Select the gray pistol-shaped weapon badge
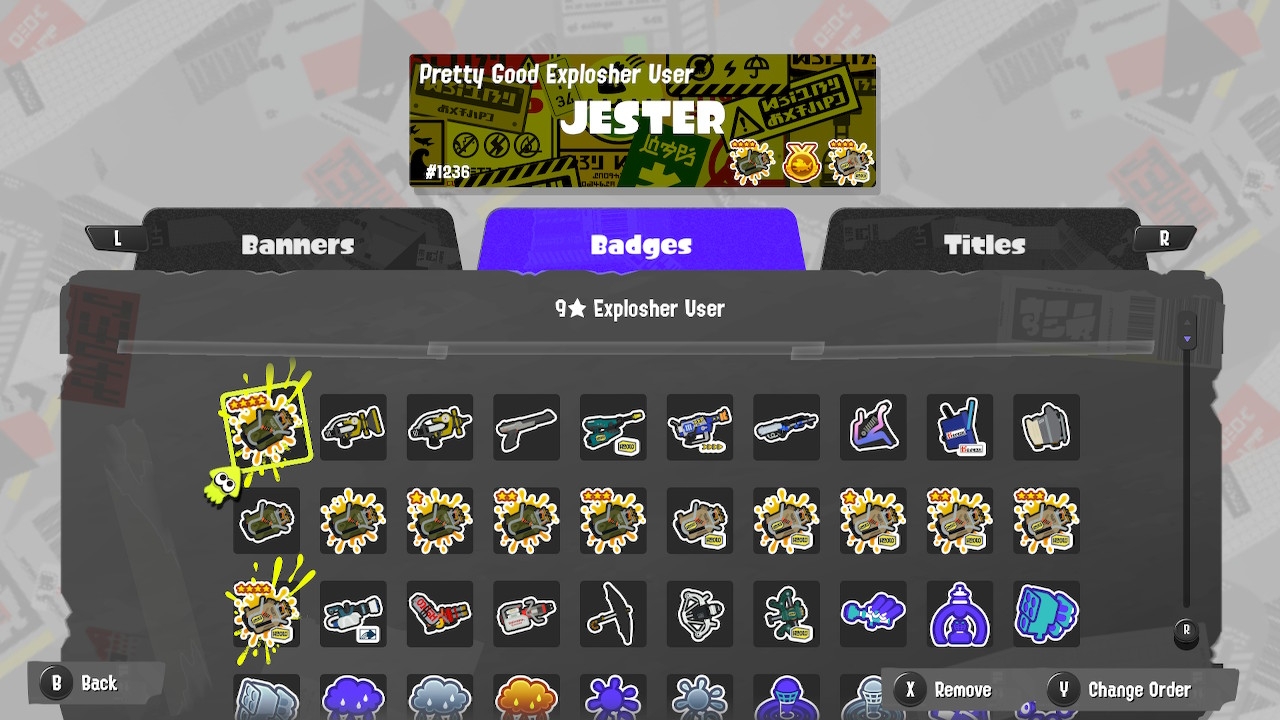 point(526,427)
